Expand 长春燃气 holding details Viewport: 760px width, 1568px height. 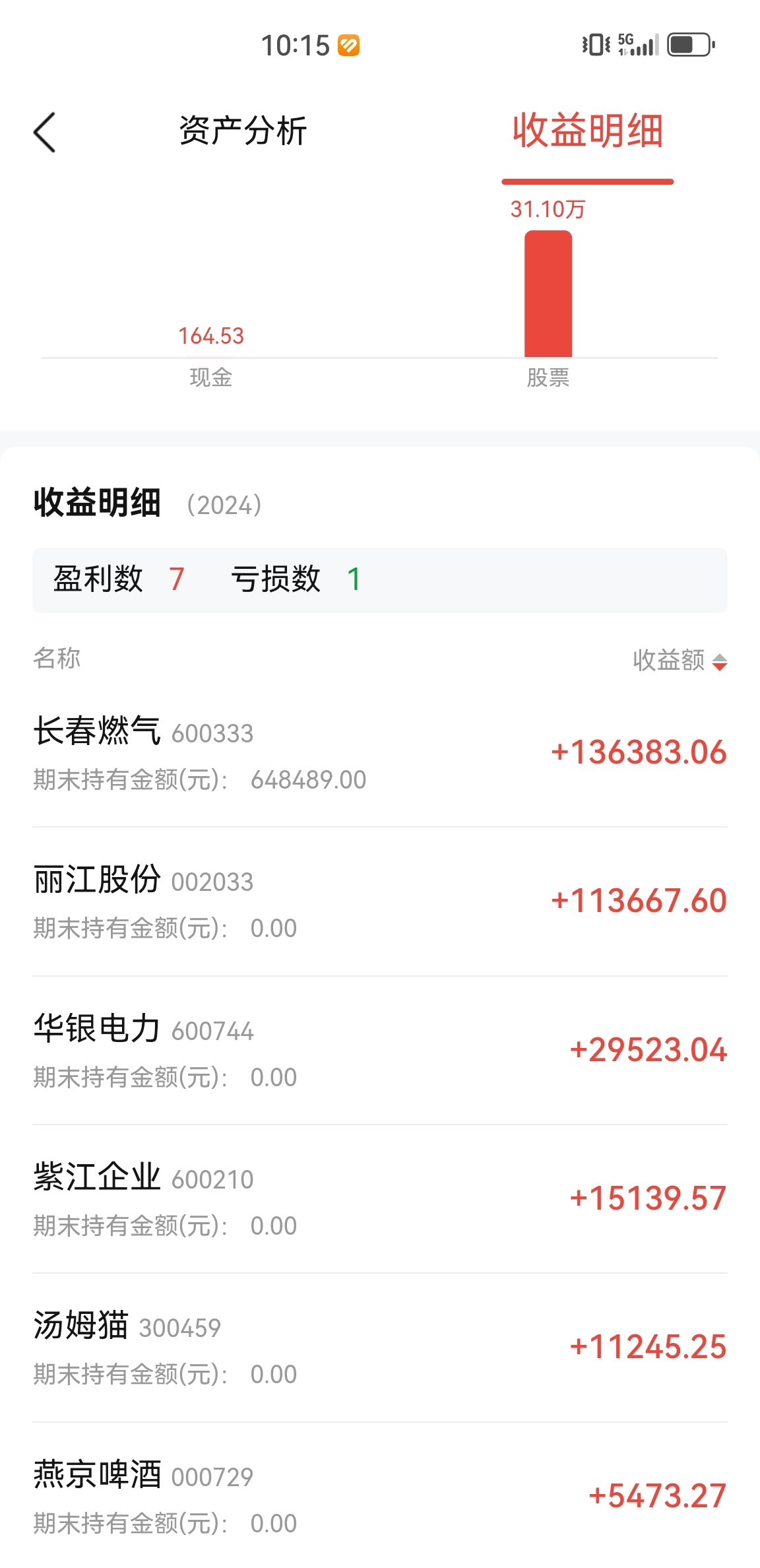(x=198, y=752)
